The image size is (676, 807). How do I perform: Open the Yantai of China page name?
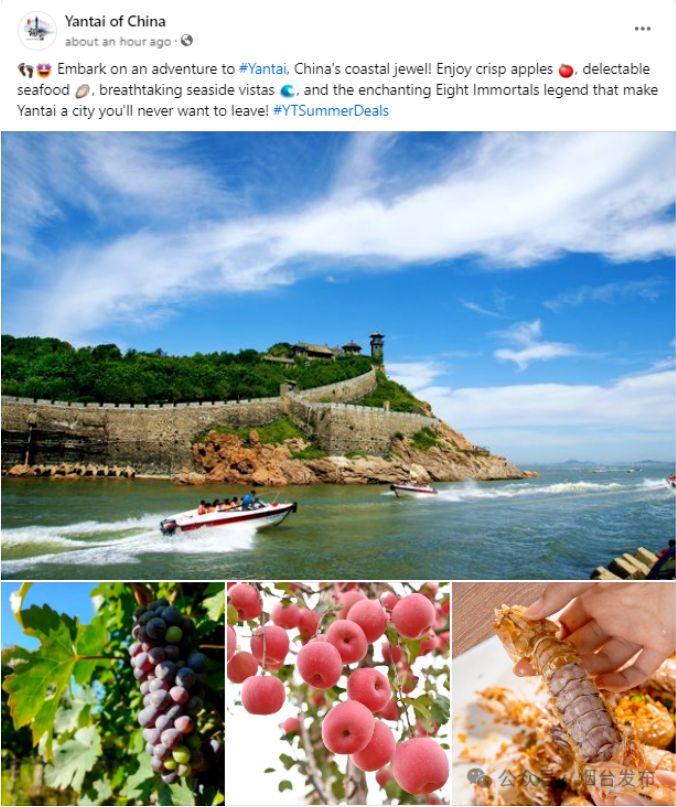click(115, 21)
